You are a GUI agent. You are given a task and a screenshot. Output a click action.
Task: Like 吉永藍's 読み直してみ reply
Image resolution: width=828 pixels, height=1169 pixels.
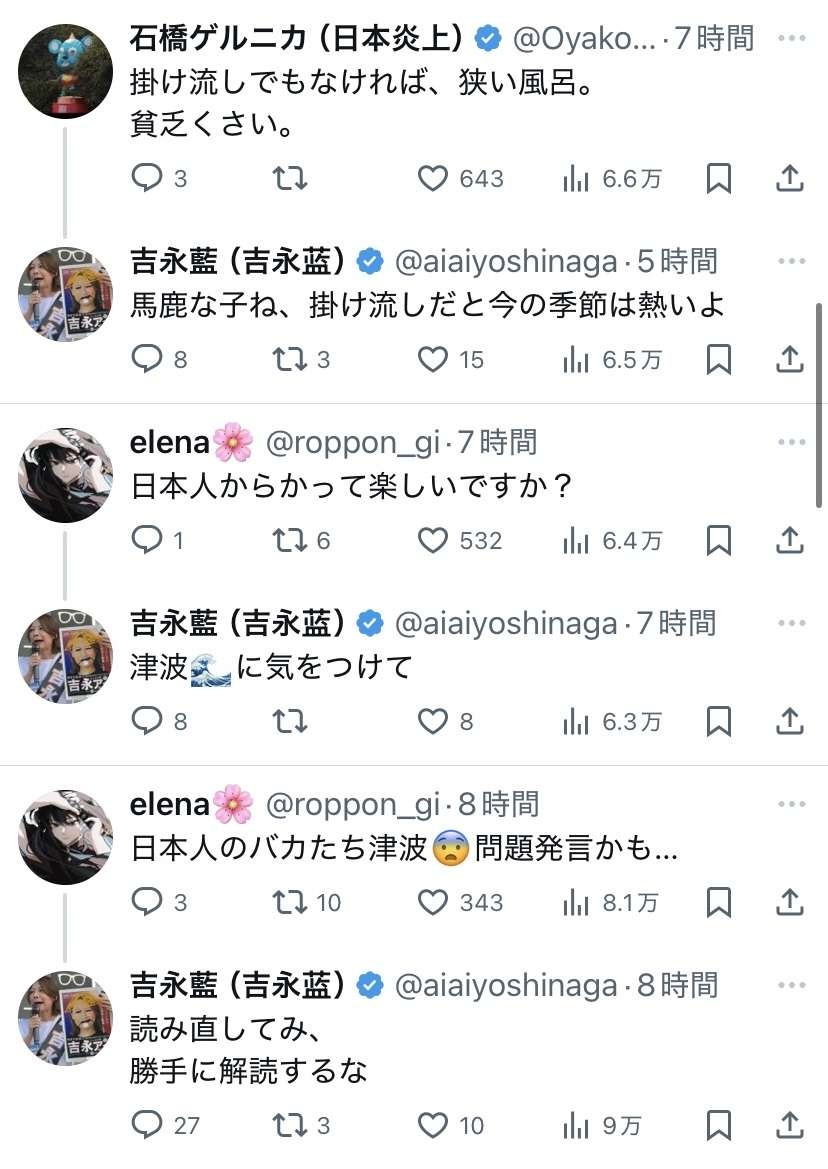432,1125
